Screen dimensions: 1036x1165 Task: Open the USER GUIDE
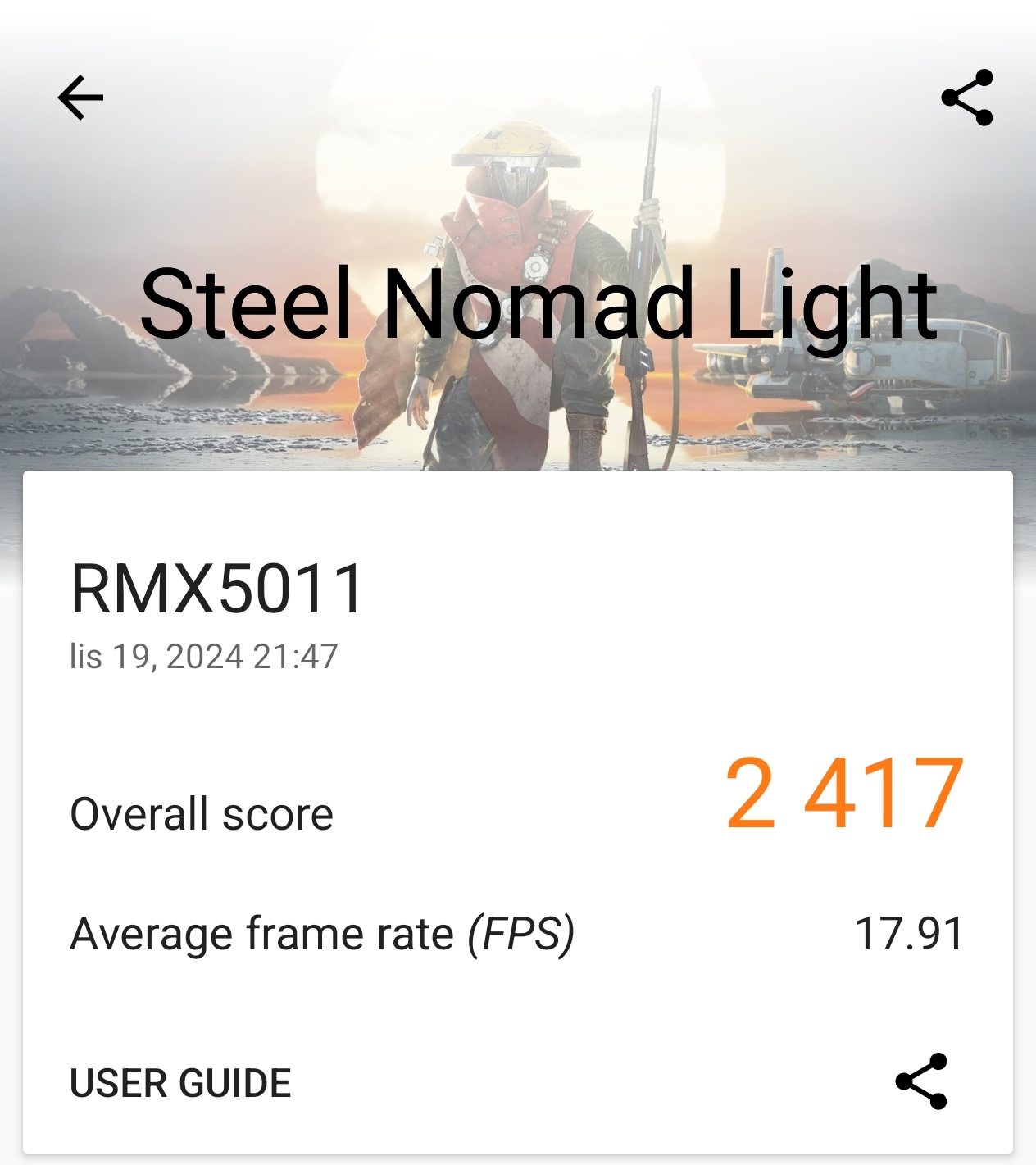(x=180, y=1082)
